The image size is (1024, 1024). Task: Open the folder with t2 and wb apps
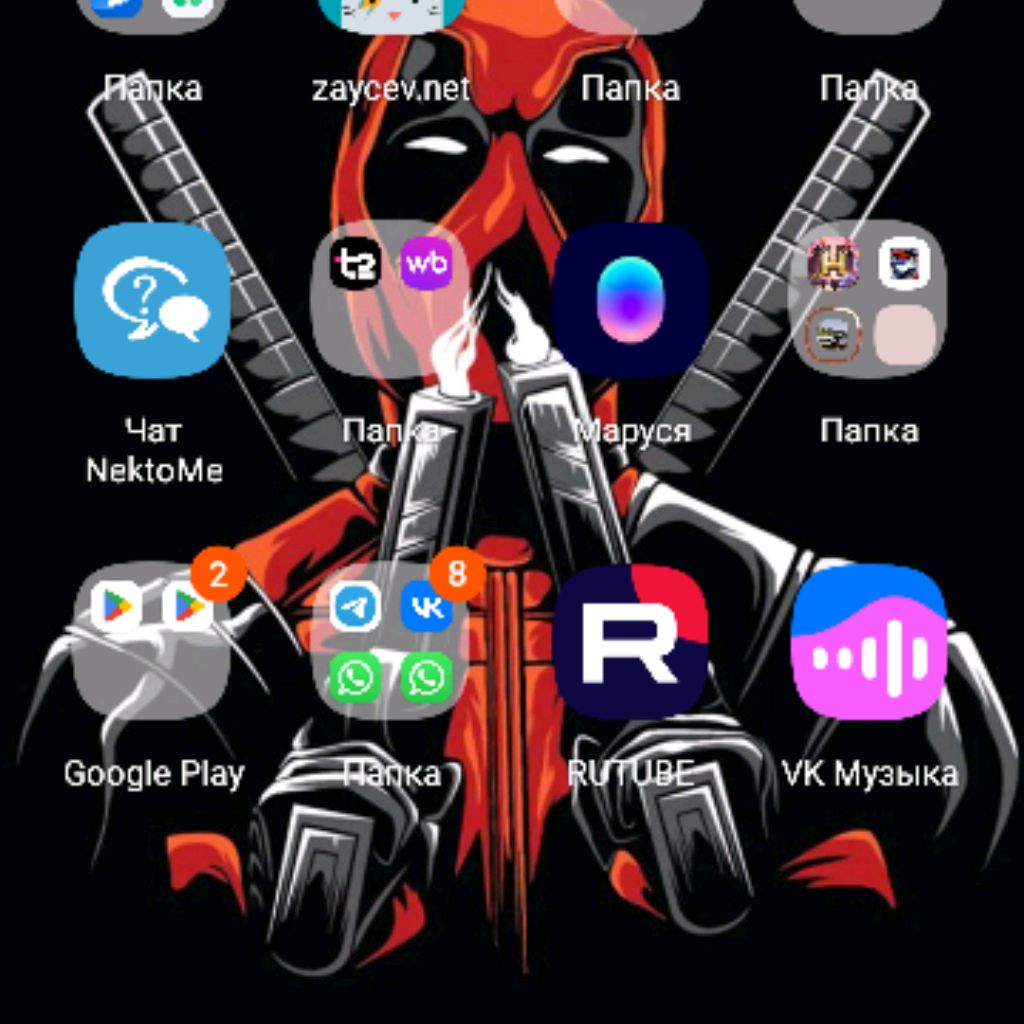391,299
